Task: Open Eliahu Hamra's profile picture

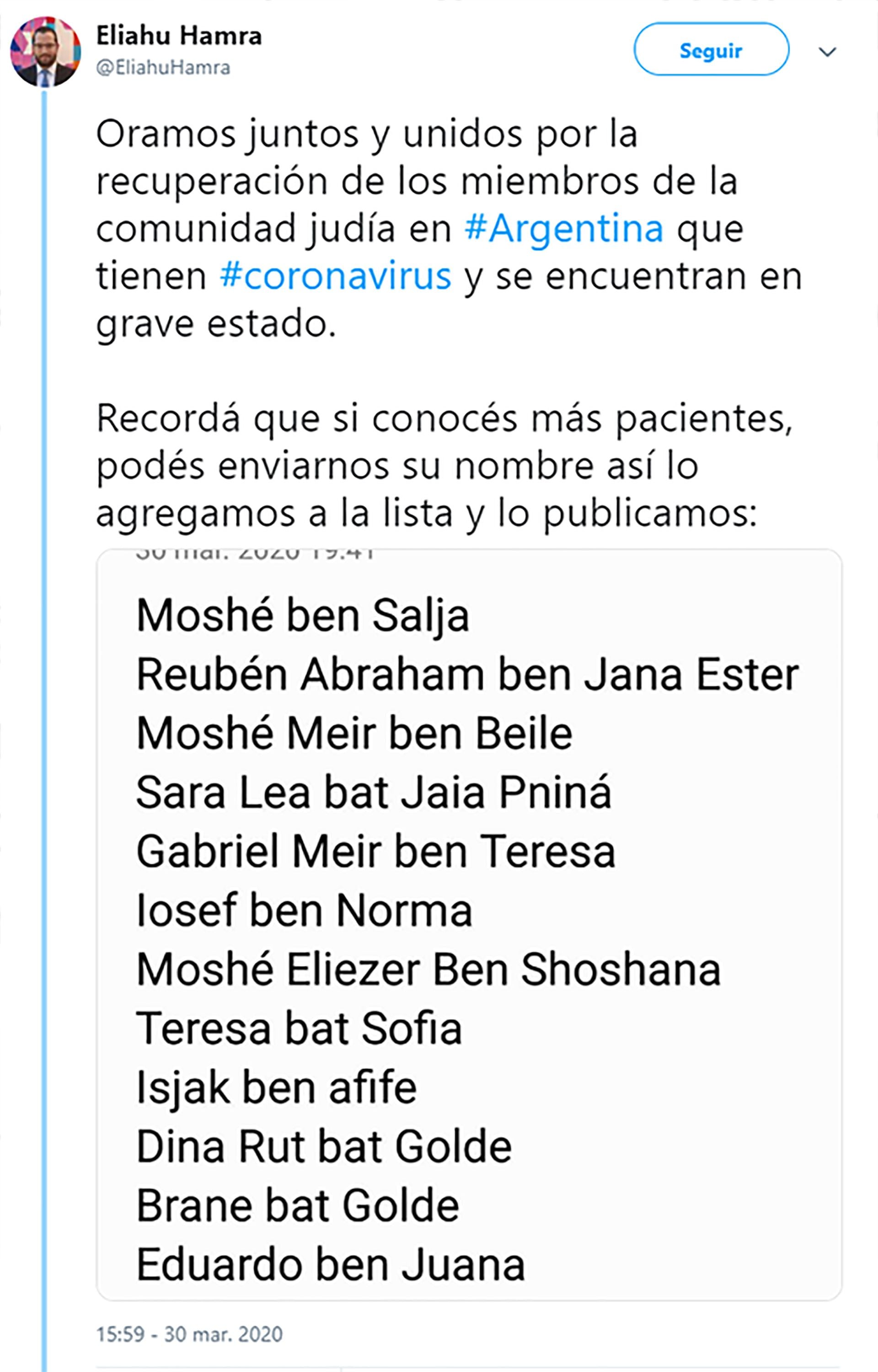Action: [x=45, y=52]
